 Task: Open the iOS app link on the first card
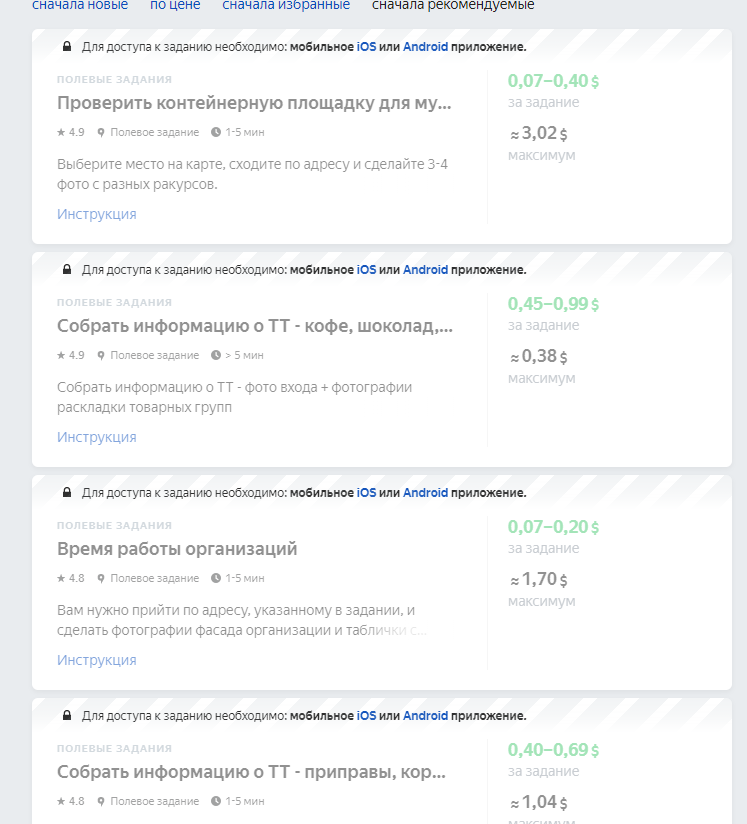366,46
